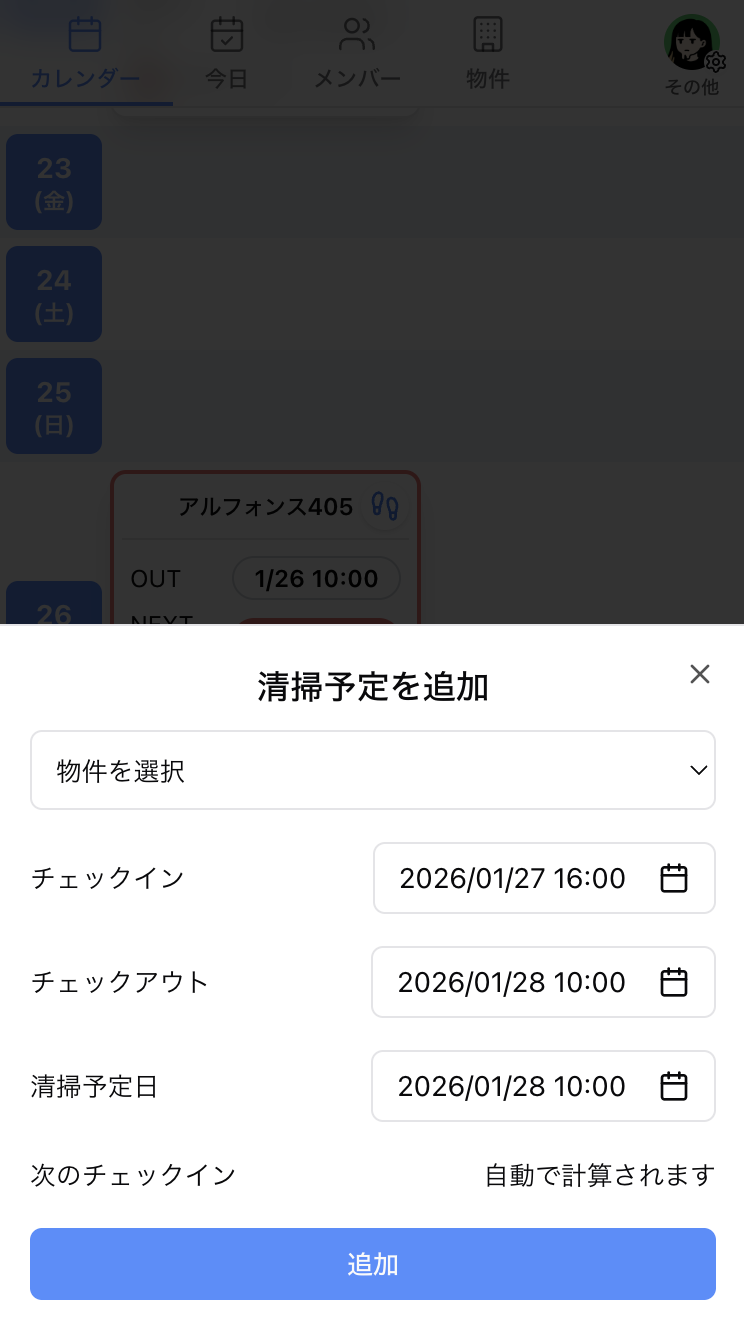Open the calendar picker icon beside チェックイン
The image size is (744, 1330).
[674, 878]
